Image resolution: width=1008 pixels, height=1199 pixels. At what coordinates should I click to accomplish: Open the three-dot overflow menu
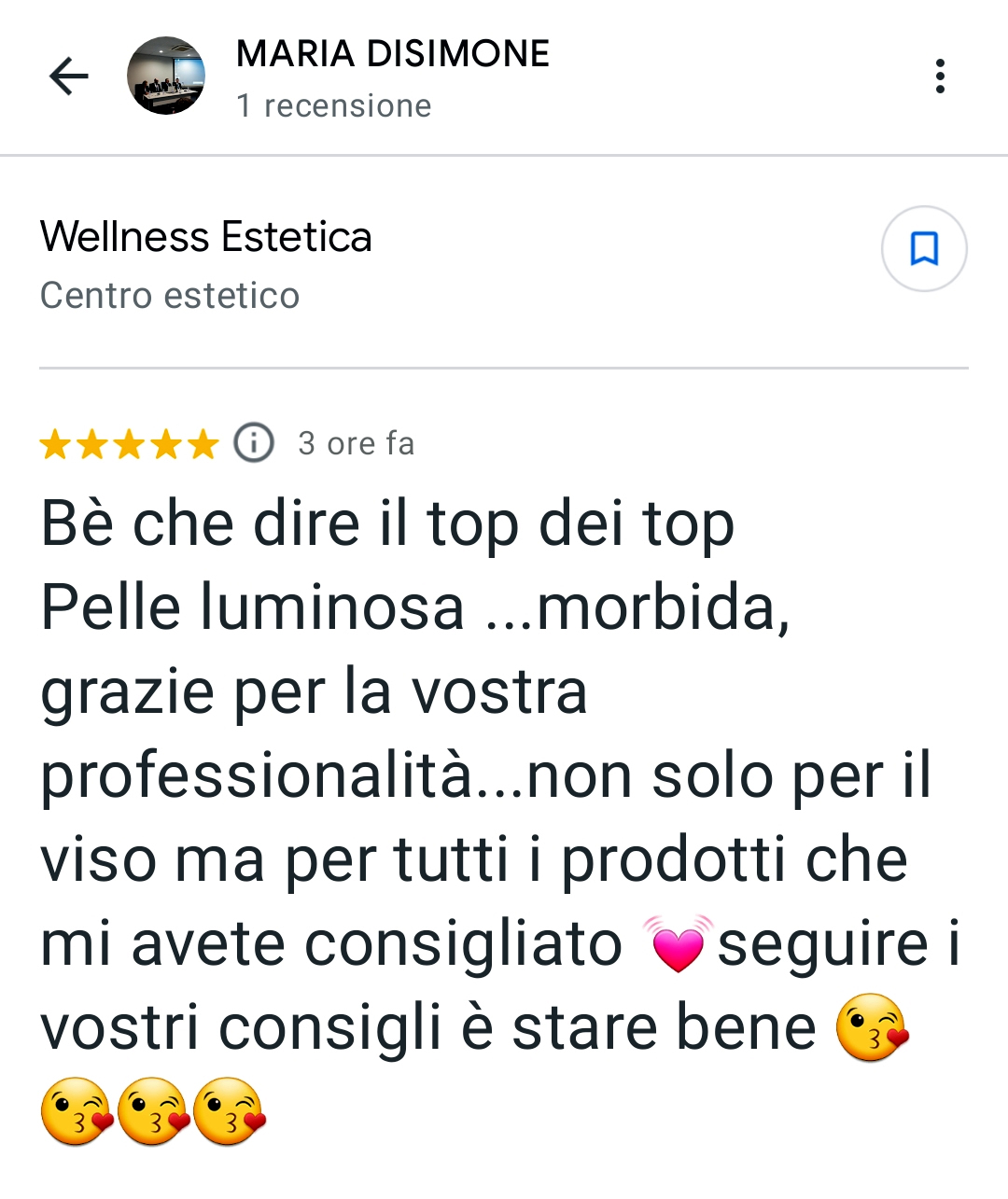[x=940, y=77]
